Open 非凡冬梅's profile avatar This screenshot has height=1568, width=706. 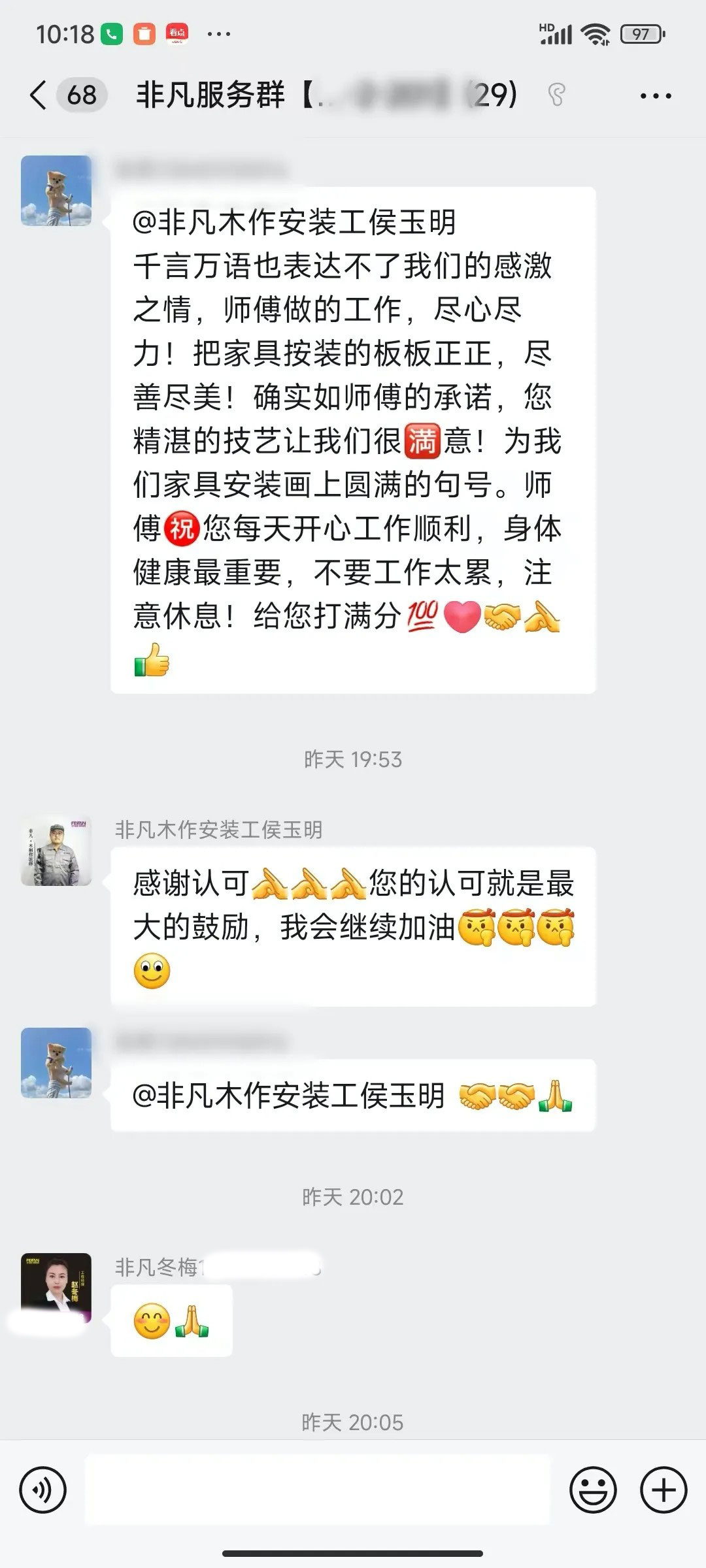[56, 1287]
